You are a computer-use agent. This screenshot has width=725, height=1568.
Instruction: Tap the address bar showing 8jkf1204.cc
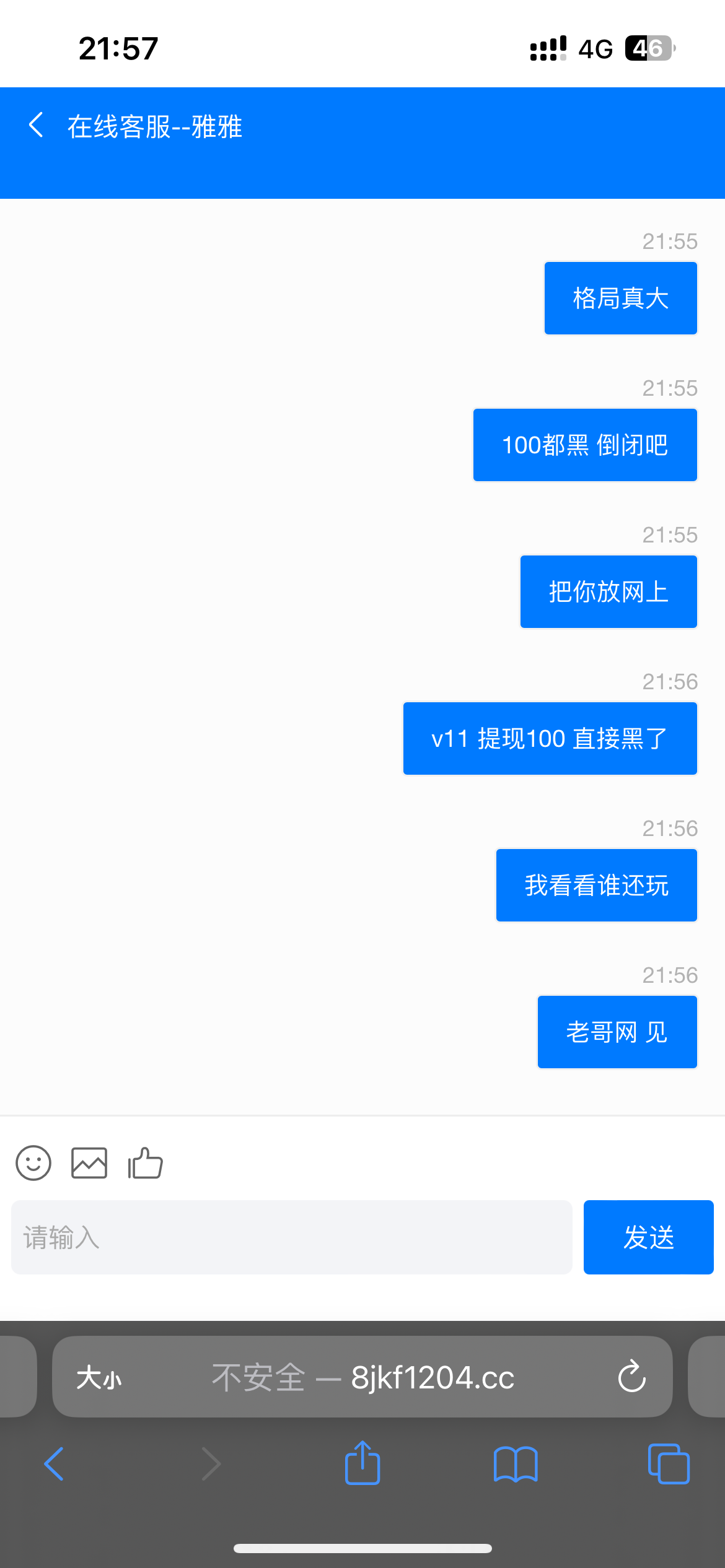coord(433,1377)
